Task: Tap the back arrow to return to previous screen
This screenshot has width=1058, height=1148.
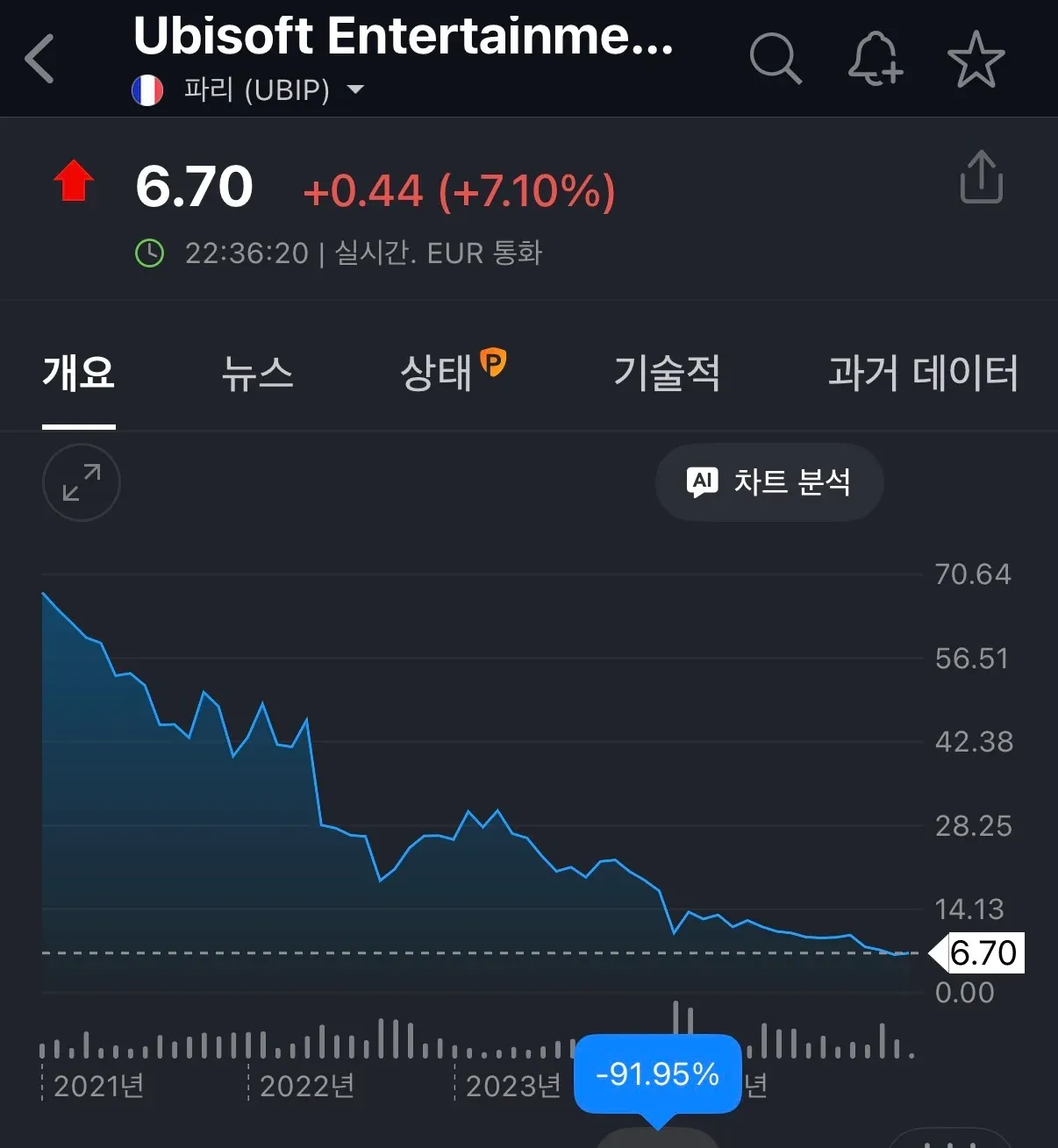Action: click(x=39, y=59)
